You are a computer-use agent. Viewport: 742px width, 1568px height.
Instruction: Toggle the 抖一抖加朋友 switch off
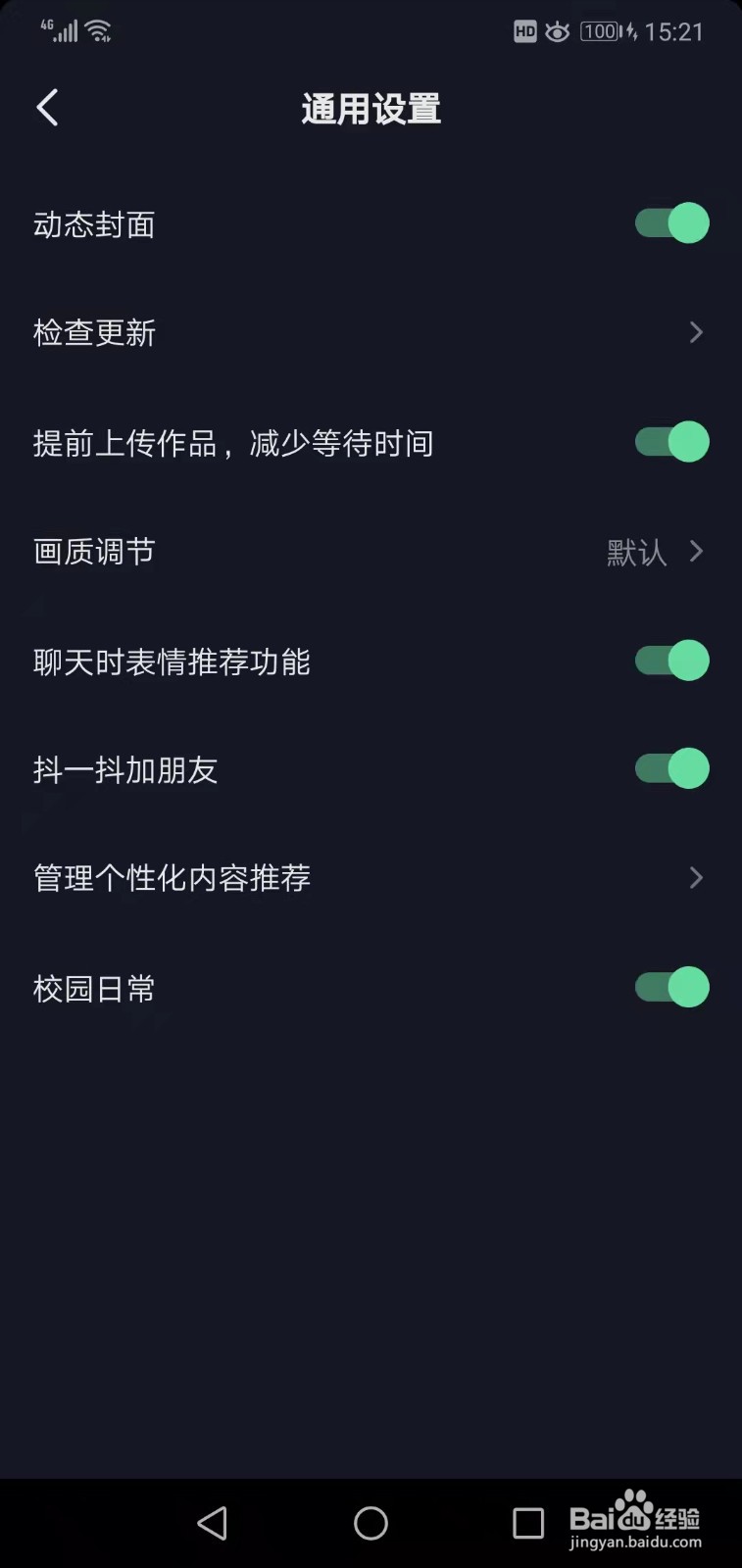point(671,768)
